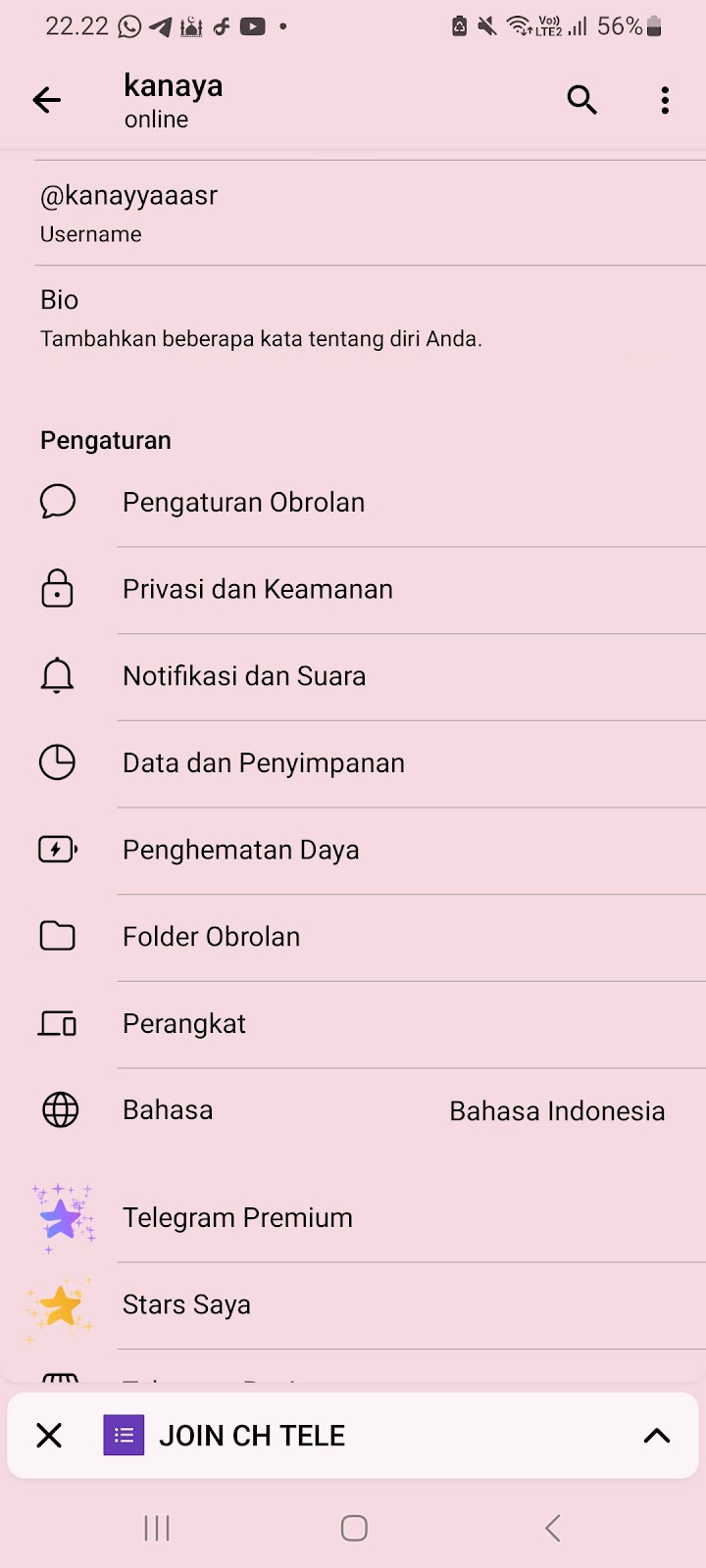Expand the JOIN CH TELE panel
Viewport: 706px width, 1568px height.
click(656, 1436)
